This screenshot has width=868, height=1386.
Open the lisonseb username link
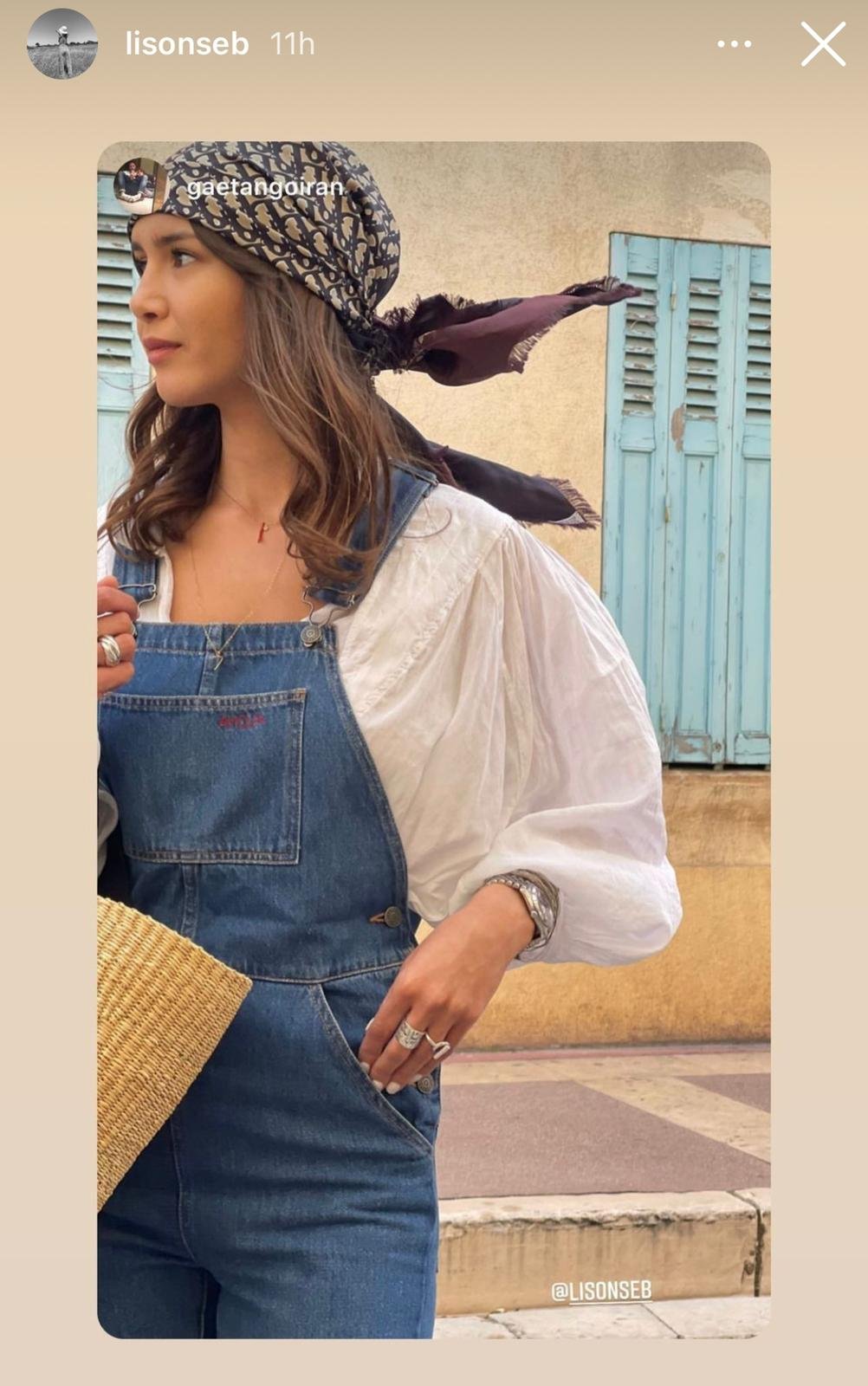tap(187, 44)
